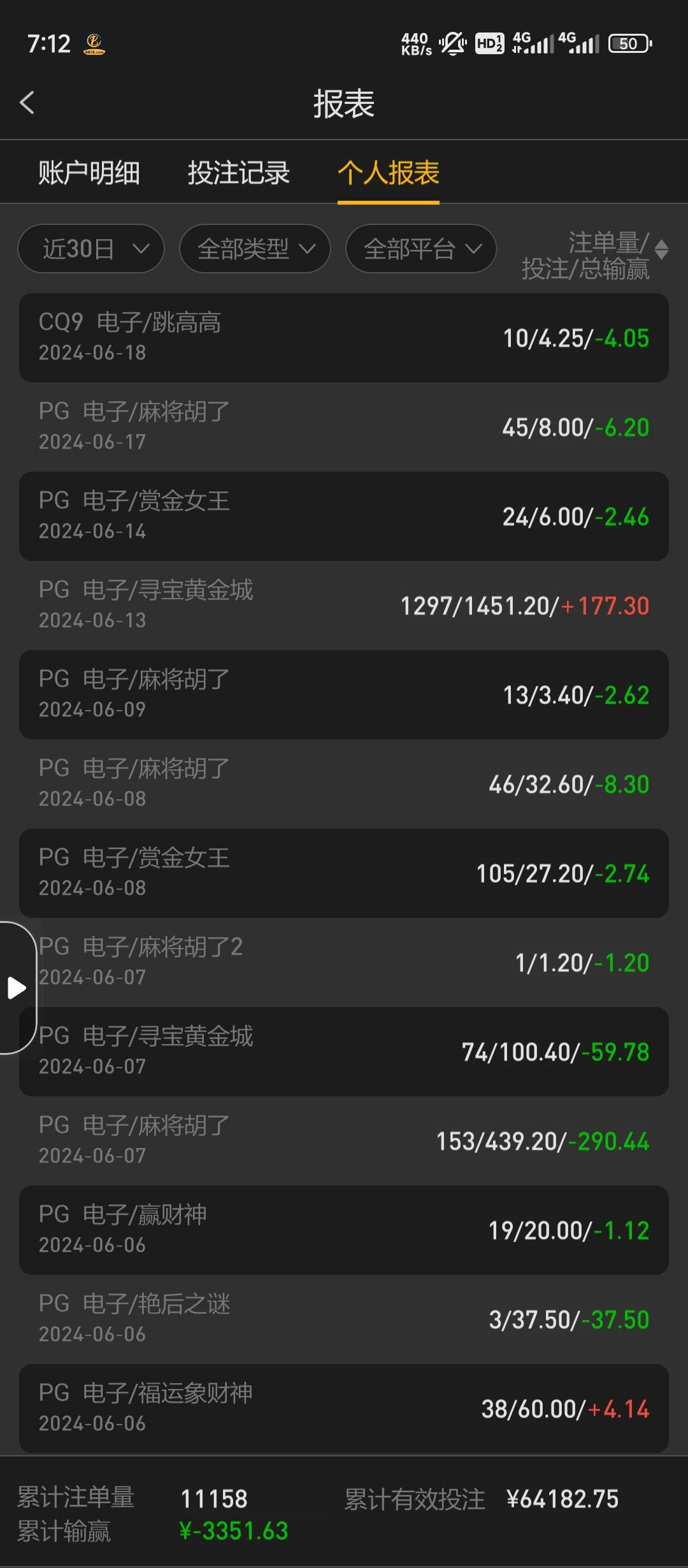Open the 全部平台 platform dropdown
The height and width of the screenshot is (1568, 688).
[x=421, y=249]
